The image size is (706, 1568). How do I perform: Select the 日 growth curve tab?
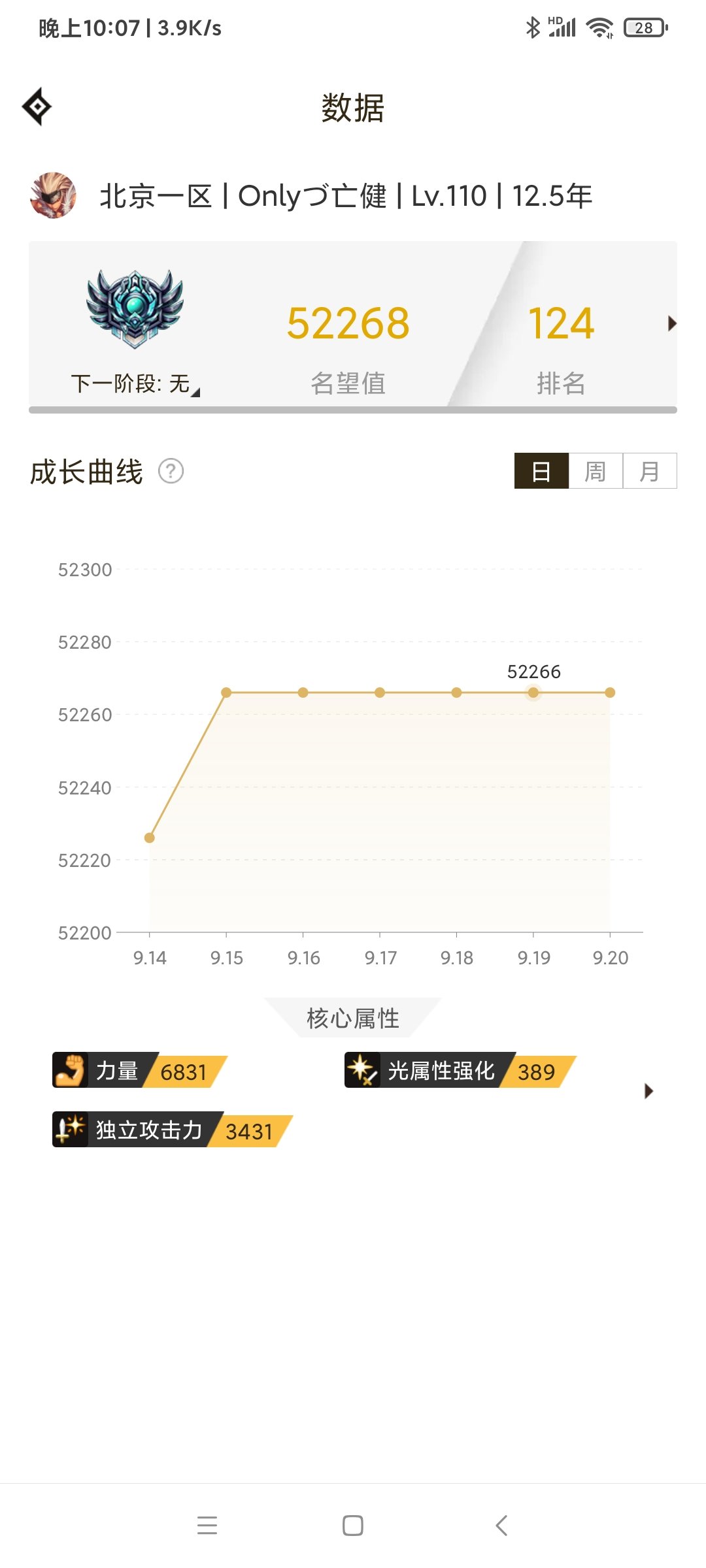(541, 470)
